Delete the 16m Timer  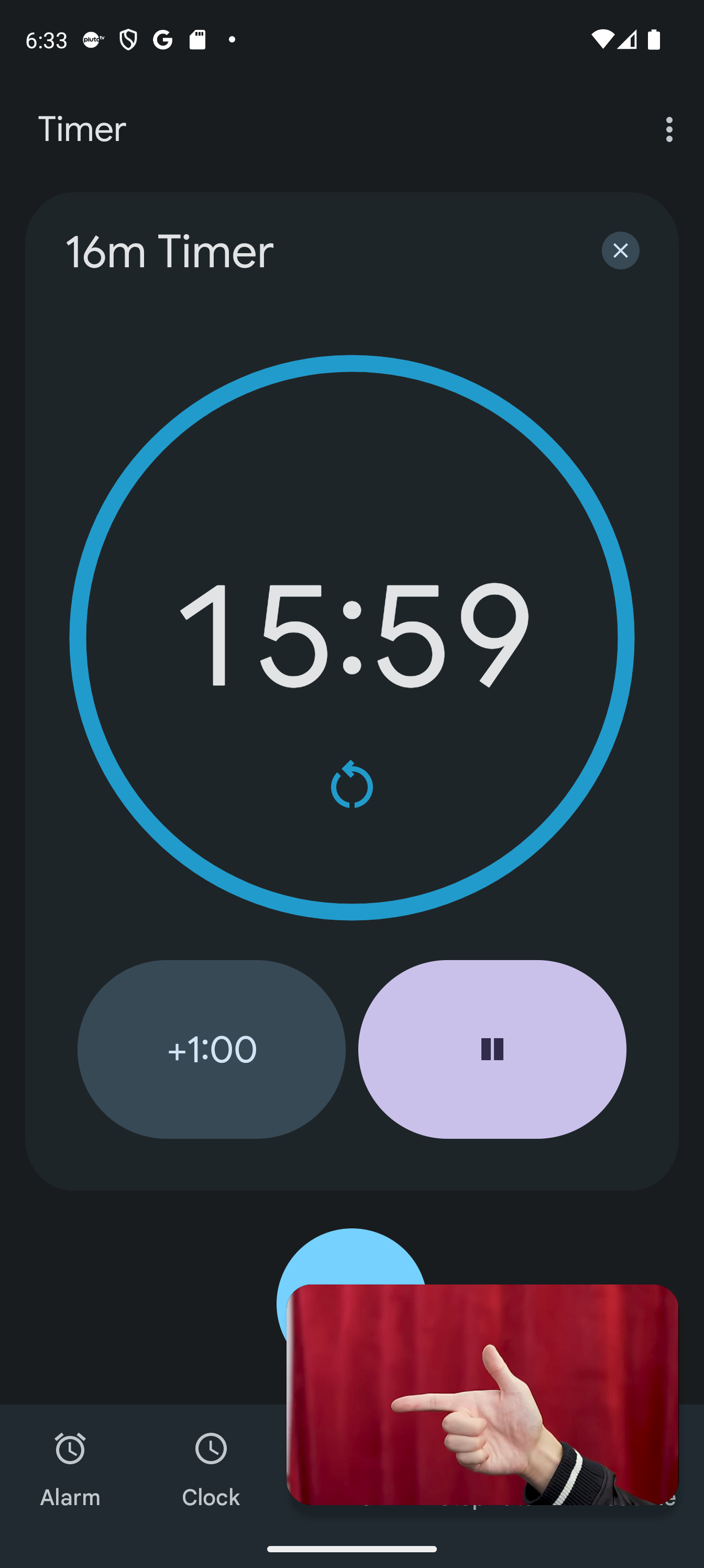click(x=620, y=250)
